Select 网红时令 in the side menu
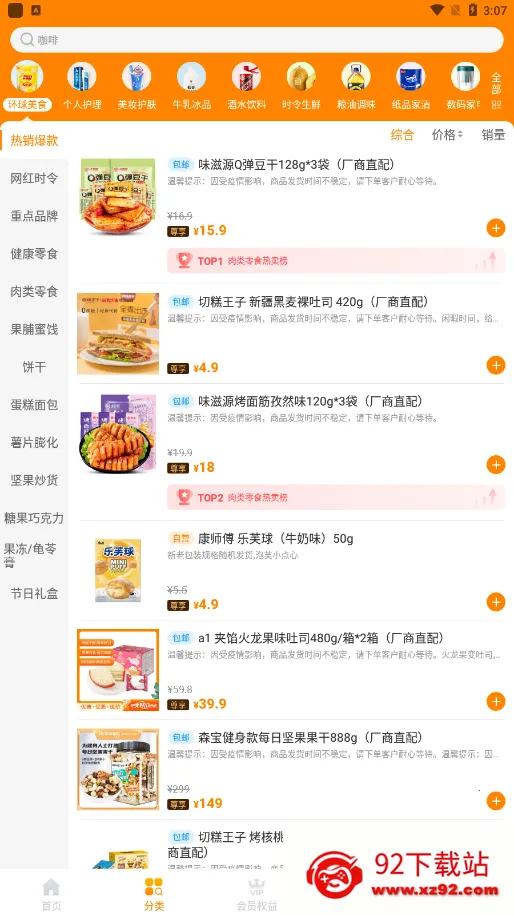Screen dimensions: 514x915 coord(34,179)
